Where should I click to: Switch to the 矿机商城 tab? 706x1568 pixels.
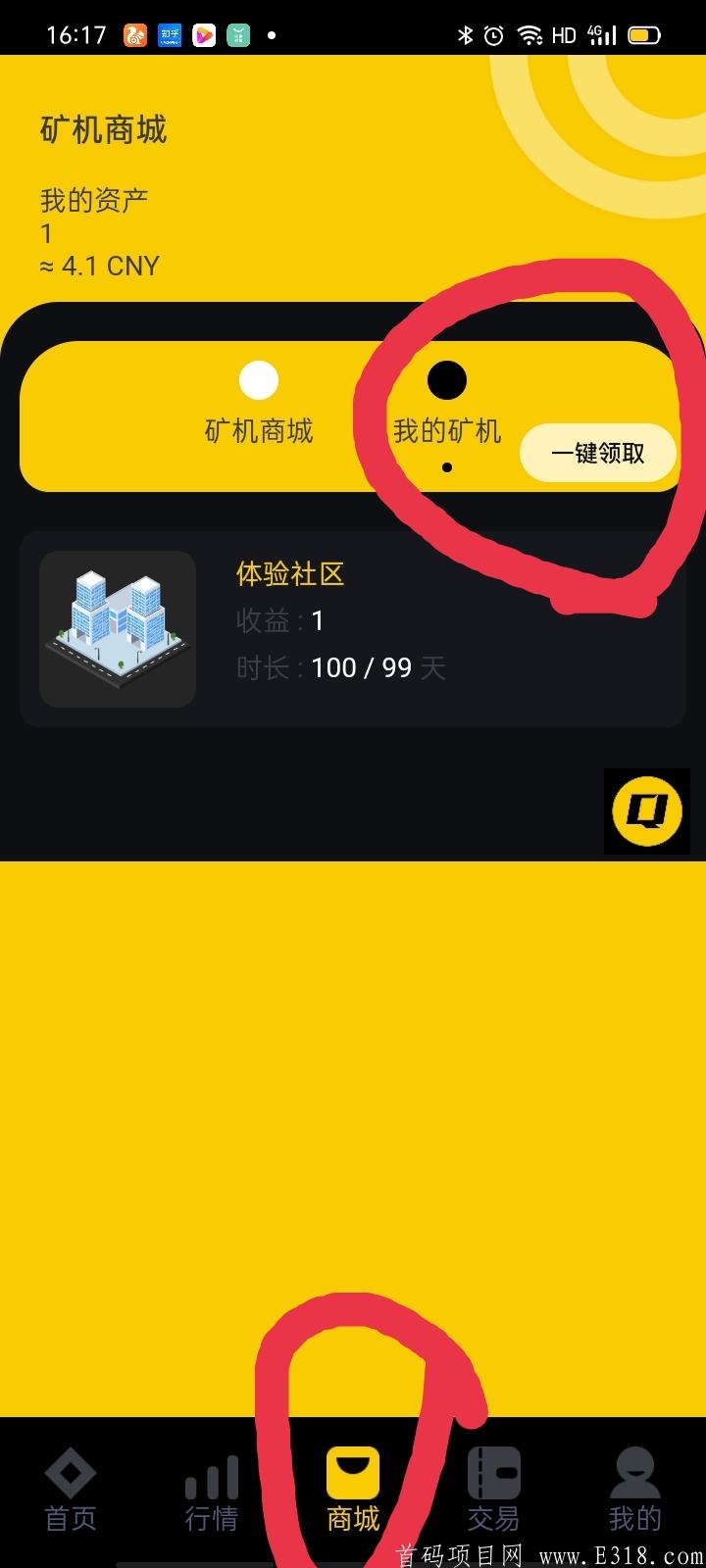259,407
